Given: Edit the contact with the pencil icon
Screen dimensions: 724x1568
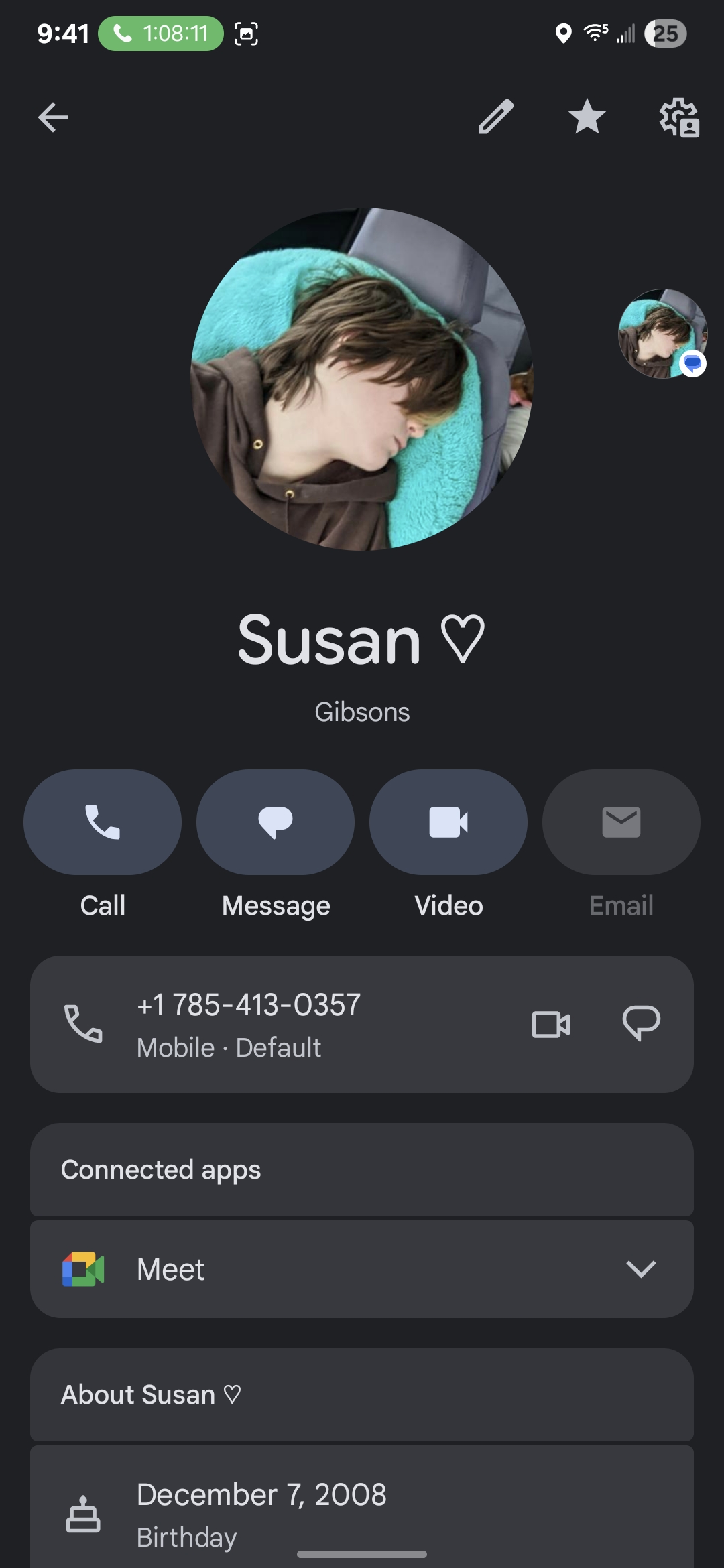Looking at the screenshot, I should coord(496,117).
